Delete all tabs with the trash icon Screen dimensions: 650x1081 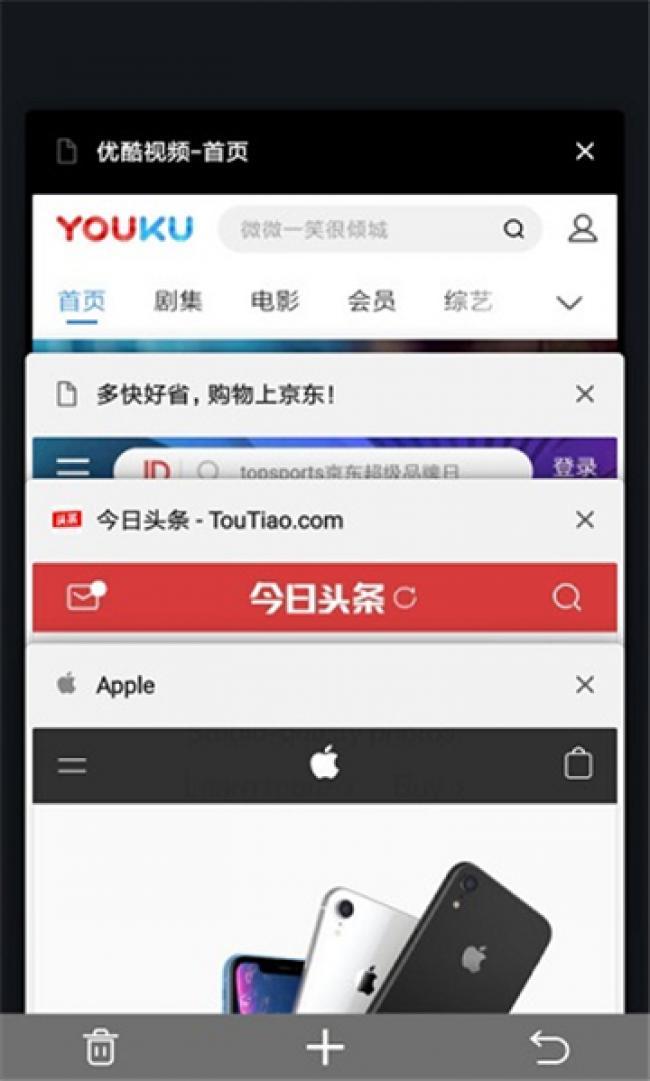pos(100,1048)
